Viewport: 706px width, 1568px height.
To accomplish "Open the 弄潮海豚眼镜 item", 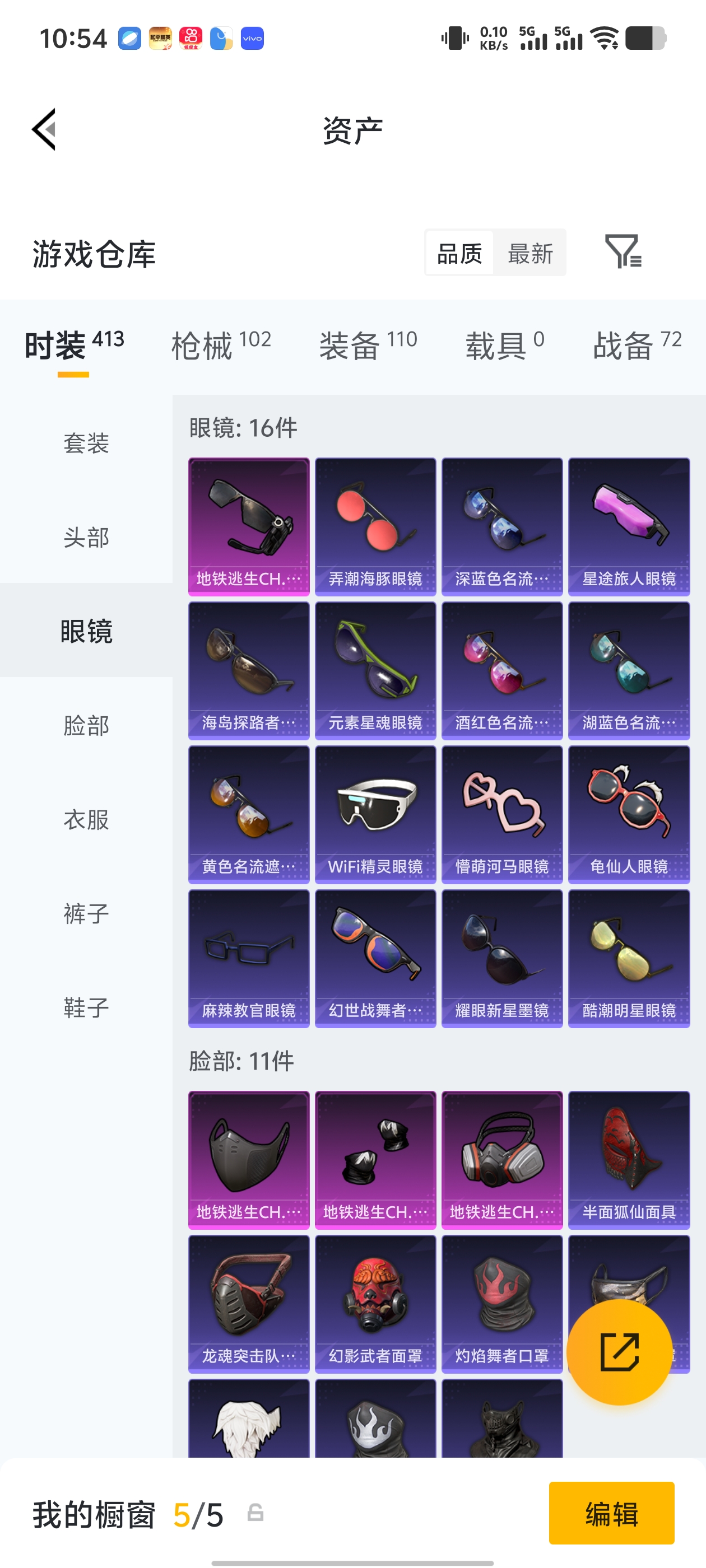I will (375, 526).
